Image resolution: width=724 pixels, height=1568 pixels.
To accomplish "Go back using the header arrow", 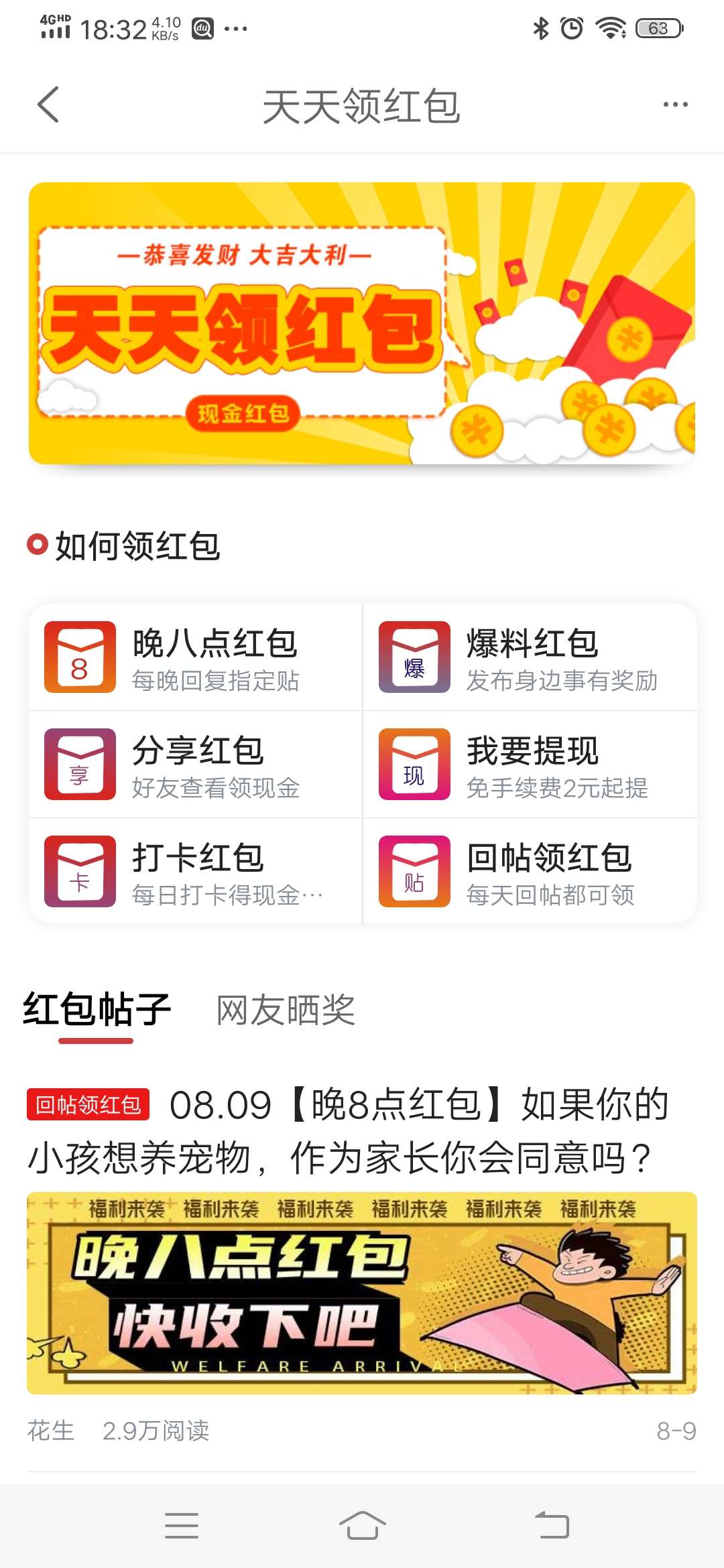I will pyautogui.click(x=48, y=105).
